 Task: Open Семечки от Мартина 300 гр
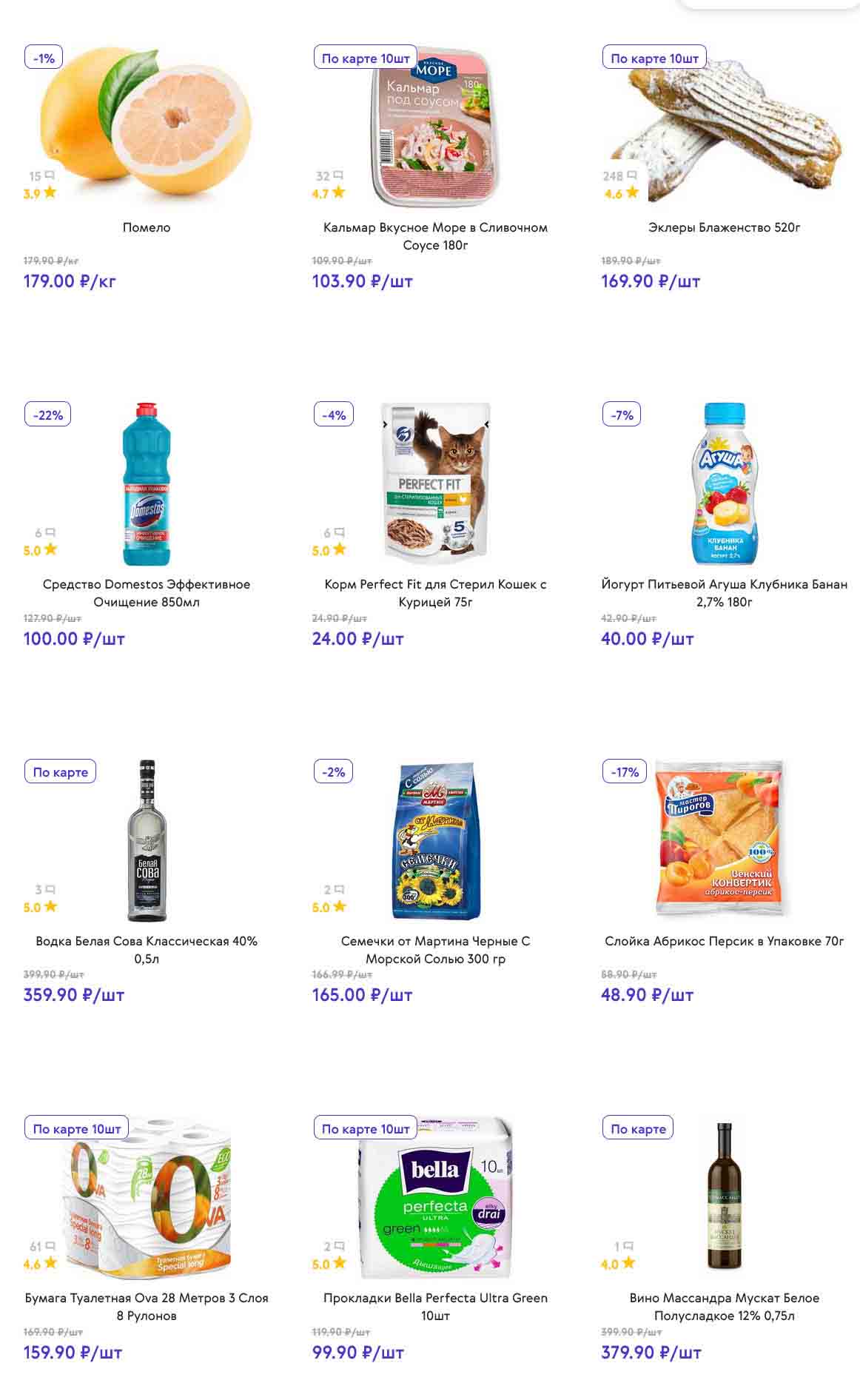tap(435, 949)
